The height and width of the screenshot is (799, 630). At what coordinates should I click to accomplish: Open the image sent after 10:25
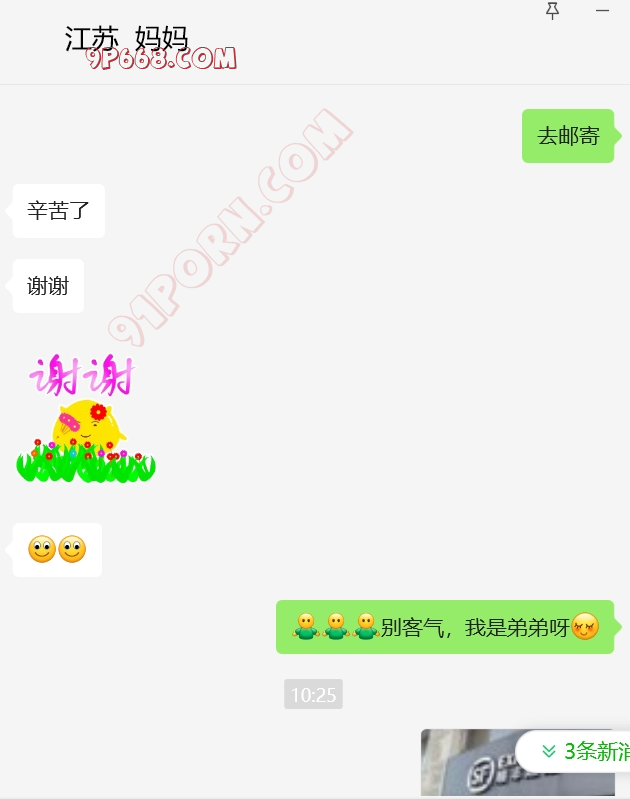pyautogui.click(x=470, y=765)
